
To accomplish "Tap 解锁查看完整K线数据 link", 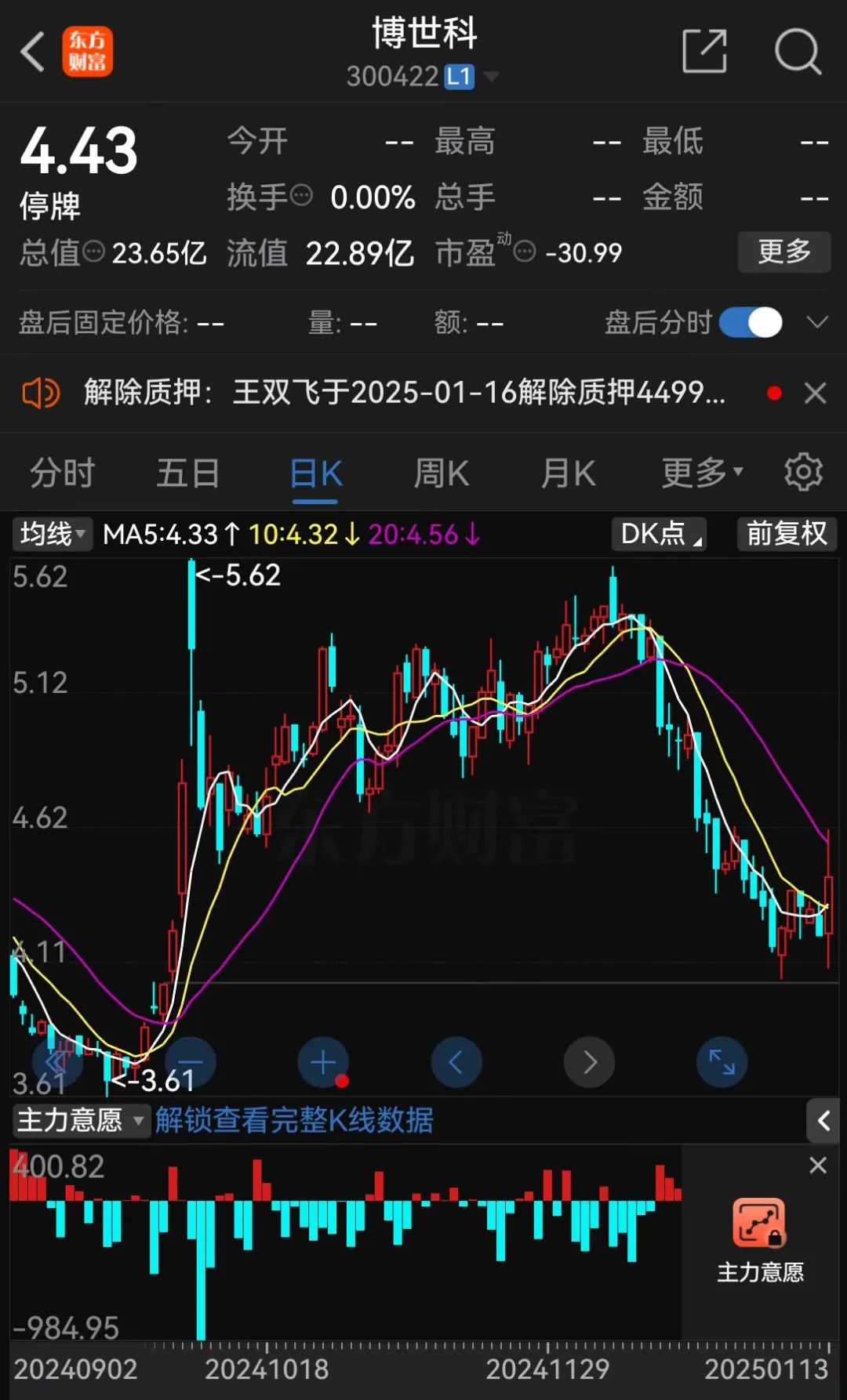I will 294,1120.
